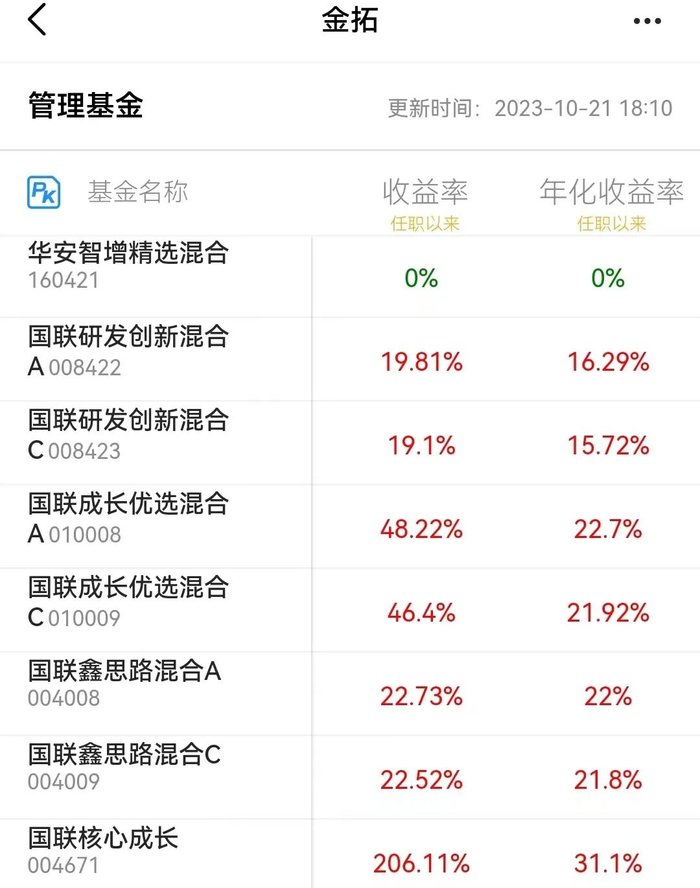The image size is (700, 888).
Task: Tap the PK fund comparison icon
Action: click(44, 193)
